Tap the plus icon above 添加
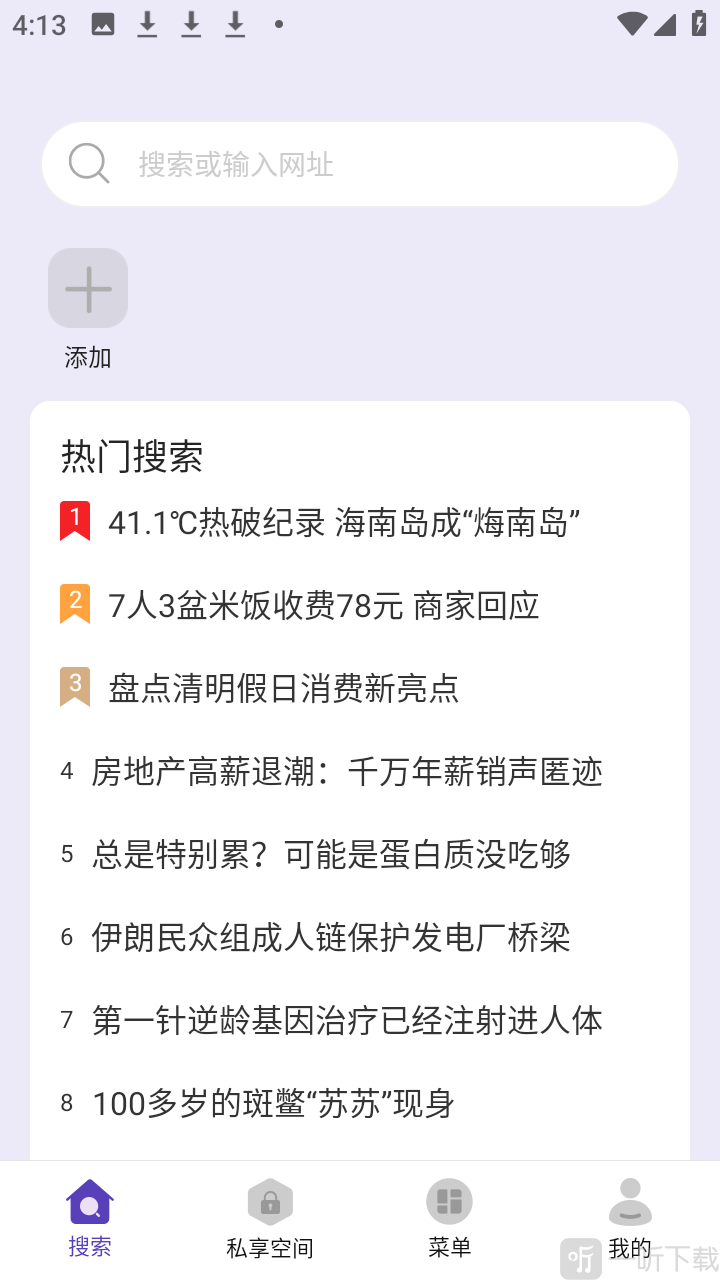720x1280 pixels. point(88,288)
